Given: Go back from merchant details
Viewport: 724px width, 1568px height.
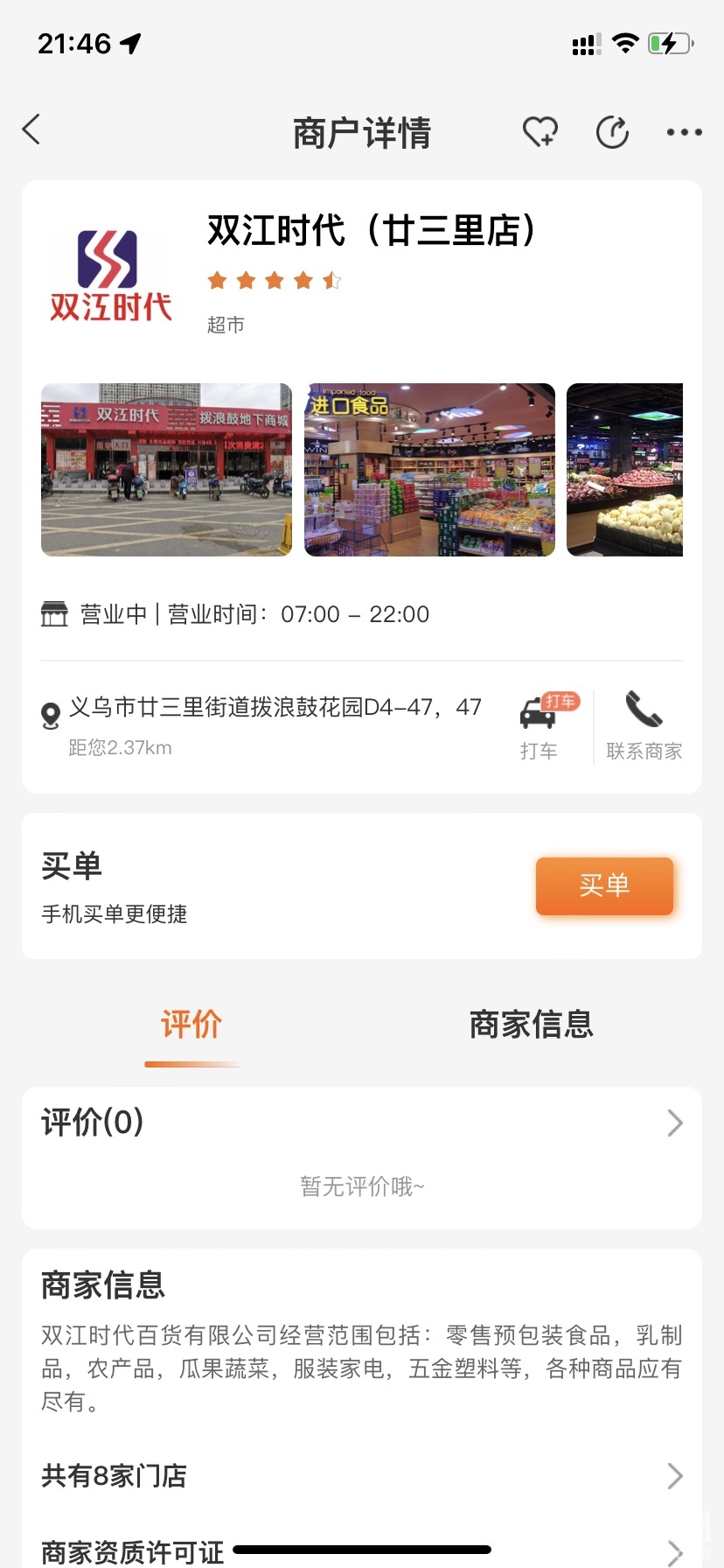Looking at the screenshot, I should click(x=31, y=129).
